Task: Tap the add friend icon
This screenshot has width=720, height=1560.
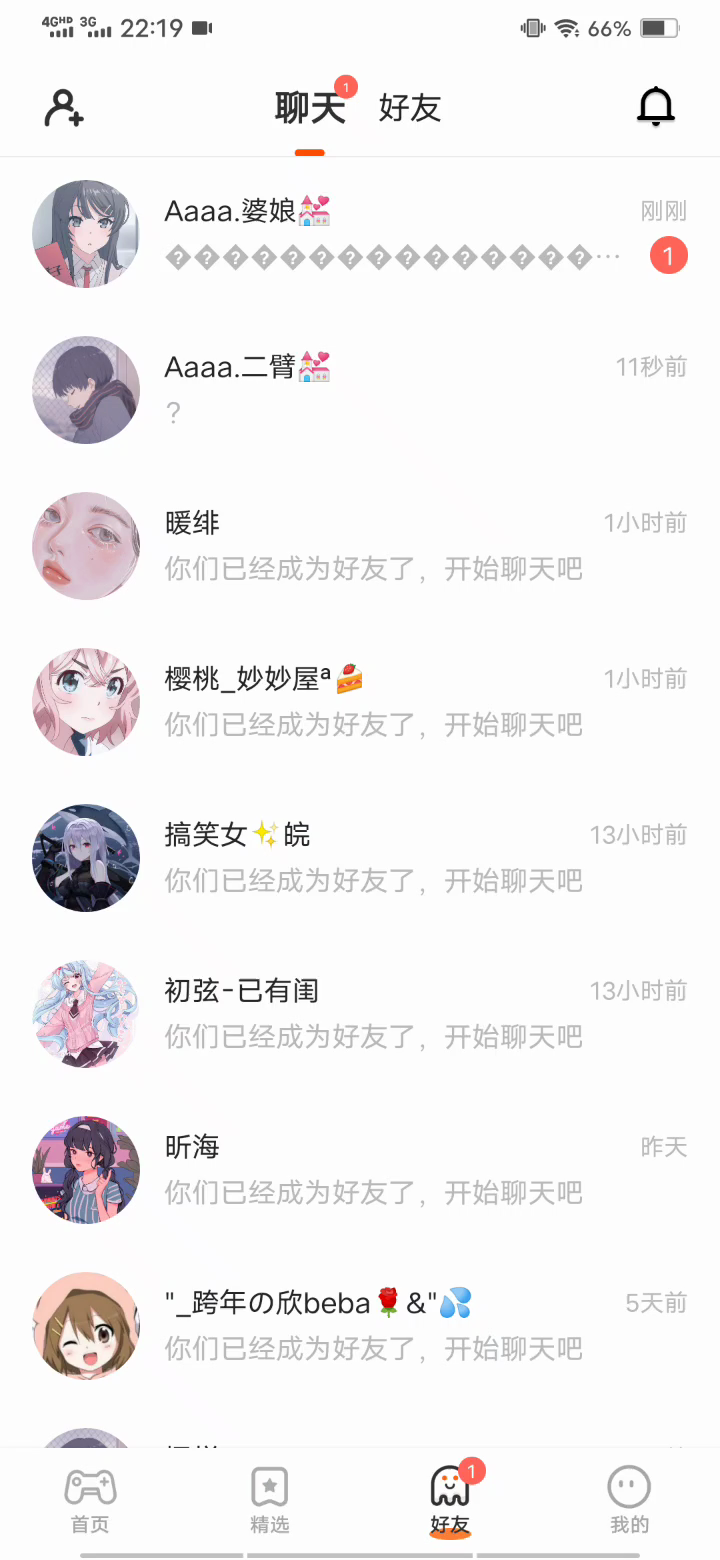Action: (64, 108)
